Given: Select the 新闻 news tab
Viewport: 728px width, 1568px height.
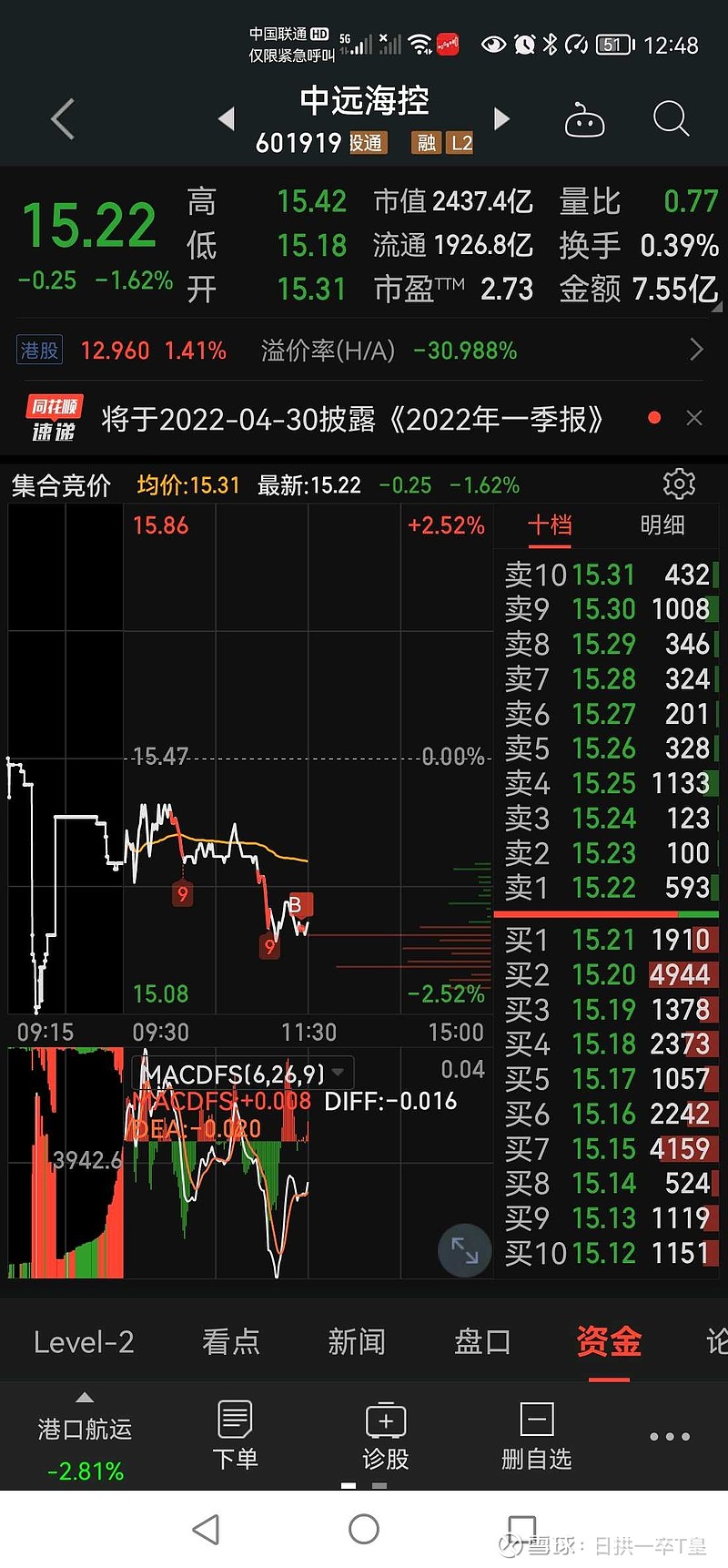Looking at the screenshot, I should click(357, 1342).
